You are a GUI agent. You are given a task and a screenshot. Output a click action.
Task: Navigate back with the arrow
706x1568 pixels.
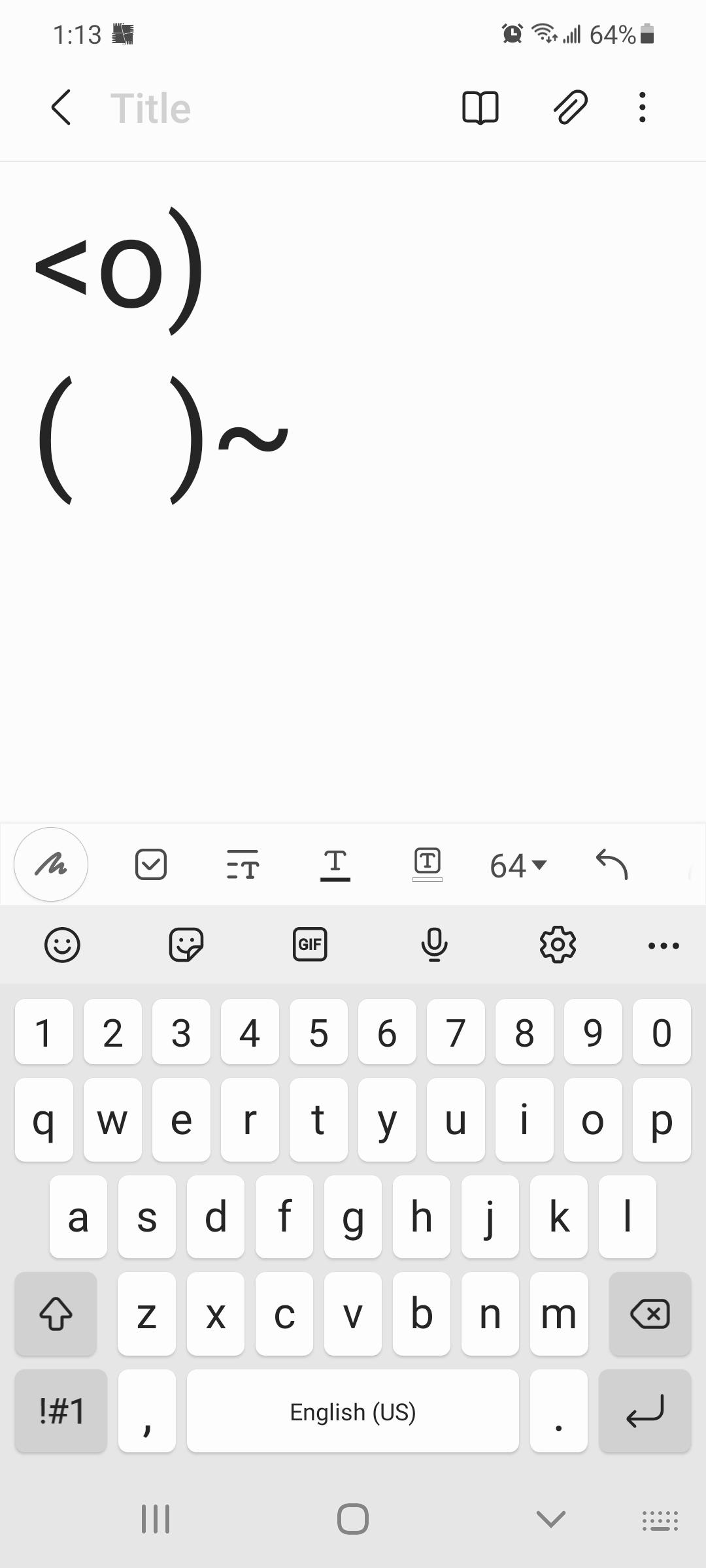61,107
